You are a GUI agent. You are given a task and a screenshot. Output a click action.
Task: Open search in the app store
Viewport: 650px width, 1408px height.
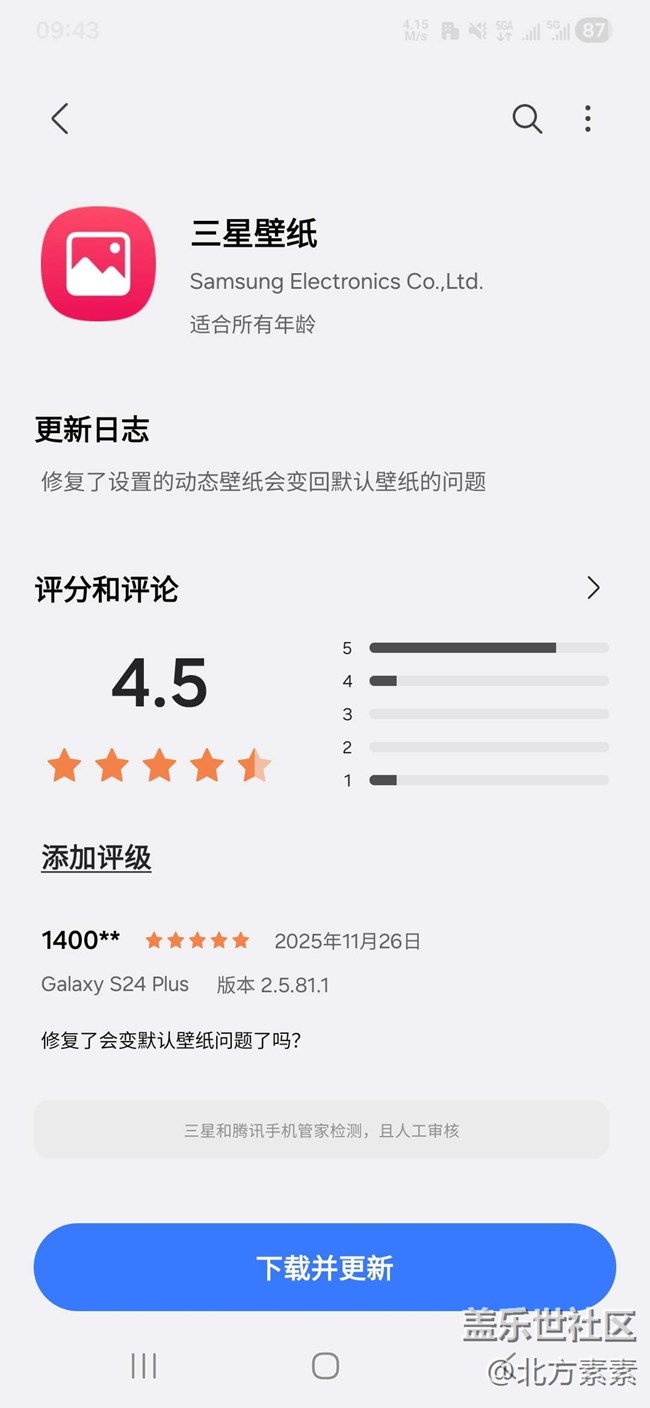(x=527, y=119)
